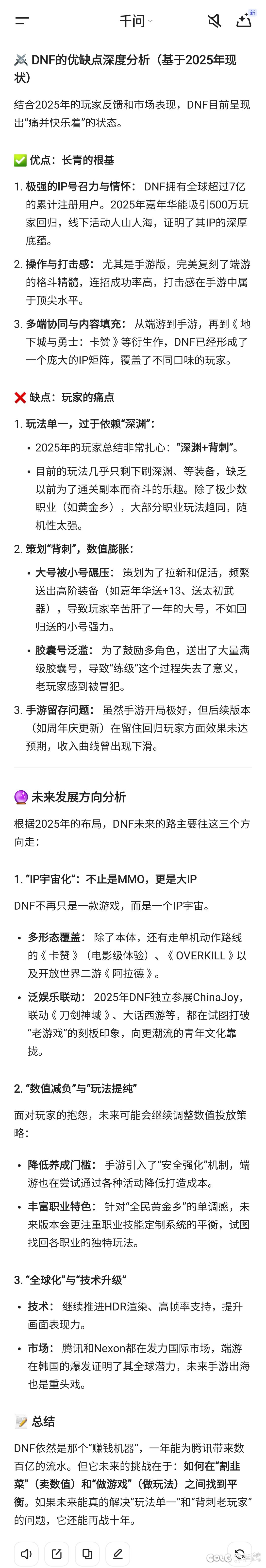This screenshot has height=1568, width=266.
Task: Tap the pencil edit icon
Action: [118, 1551]
